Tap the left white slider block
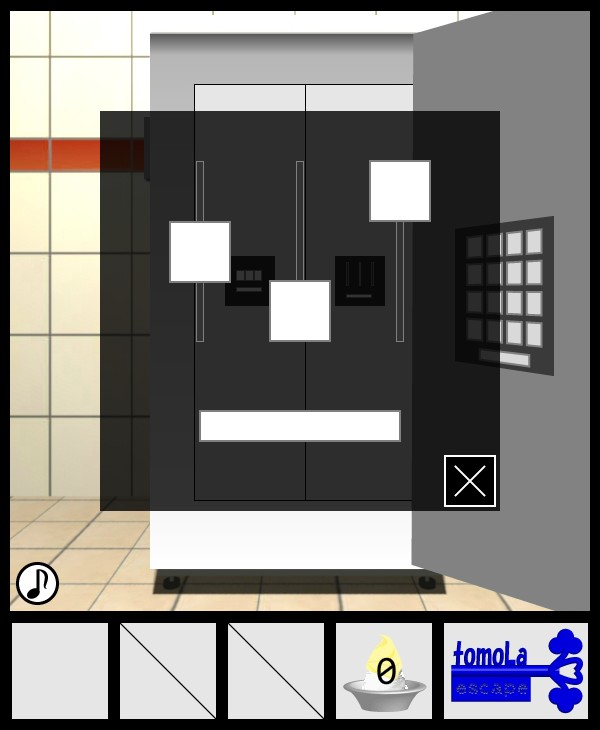The height and width of the screenshot is (730, 600). [x=200, y=252]
